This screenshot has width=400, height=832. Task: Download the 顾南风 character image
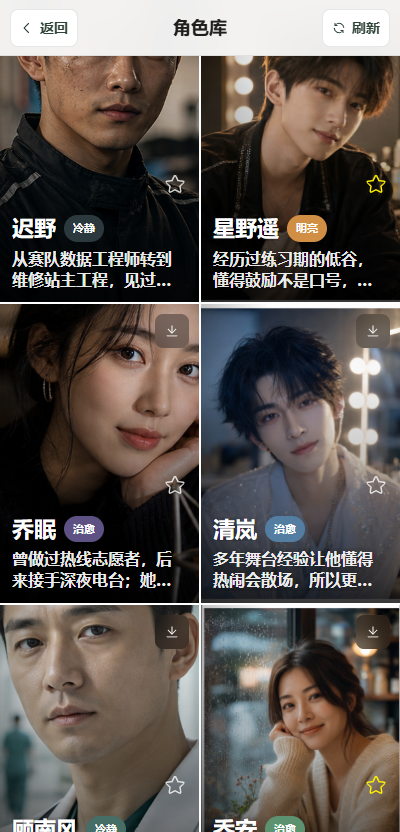(x=172, y=632)
